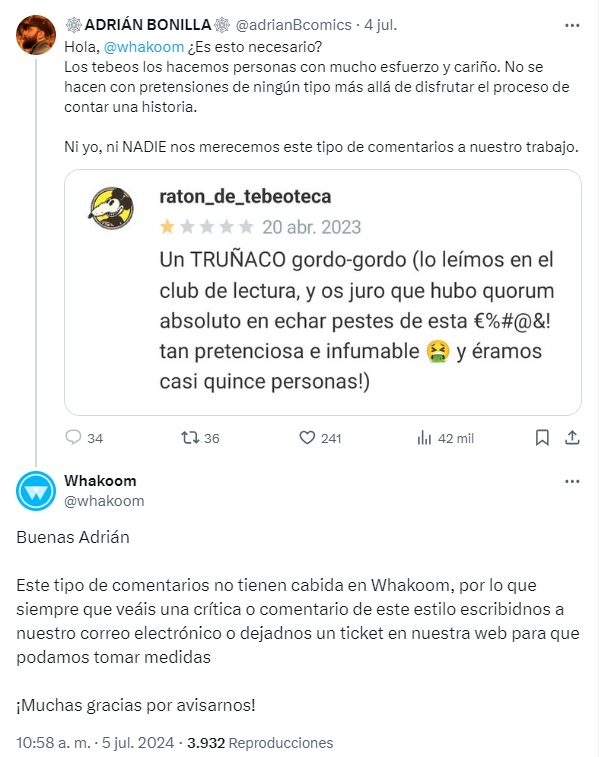Viewport: 603px width, 757px height.
Task: Open Whakoom's profile avatar
Action: (36, 490)
